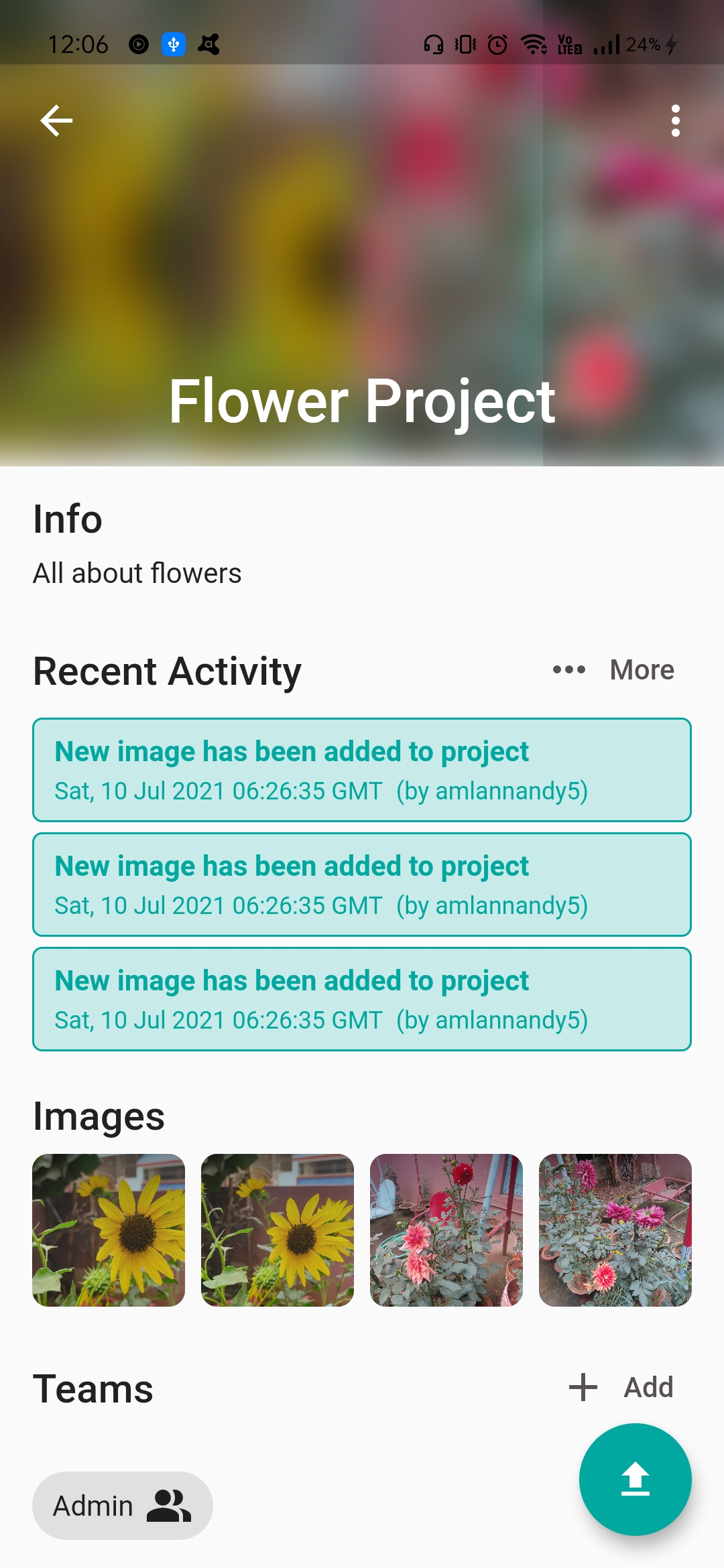Open the Admin team chip
724x1568 pixels.
coord(123,1506)
